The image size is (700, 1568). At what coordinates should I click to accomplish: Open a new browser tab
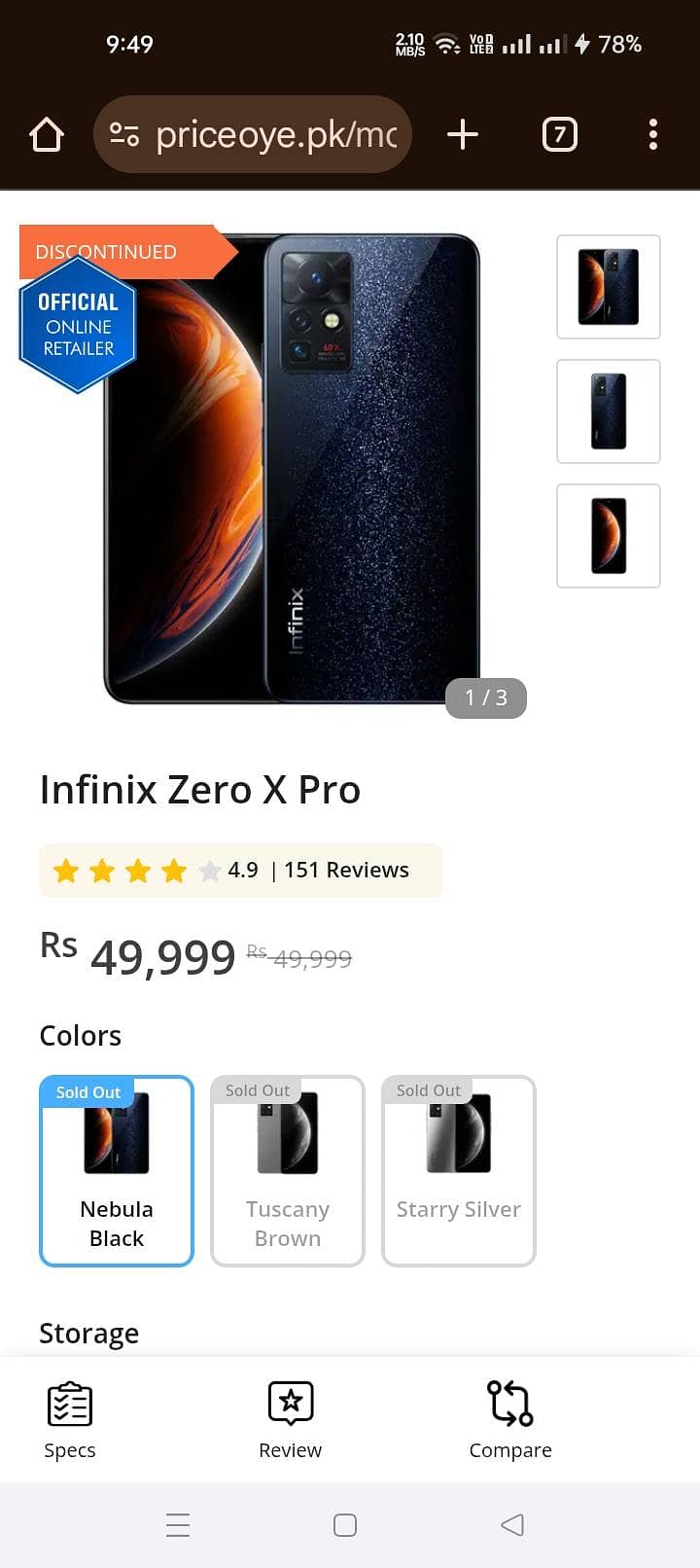(x=463, y=134)
